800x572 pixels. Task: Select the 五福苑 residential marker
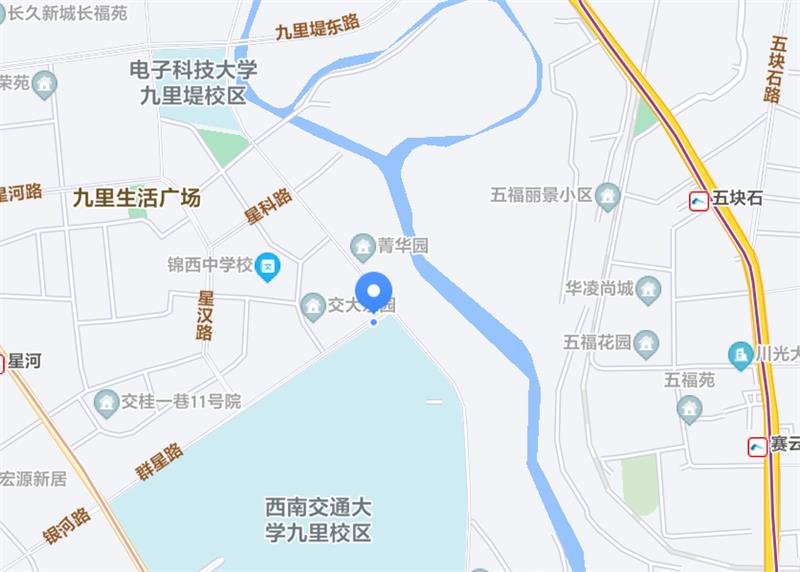pos(689,407)
